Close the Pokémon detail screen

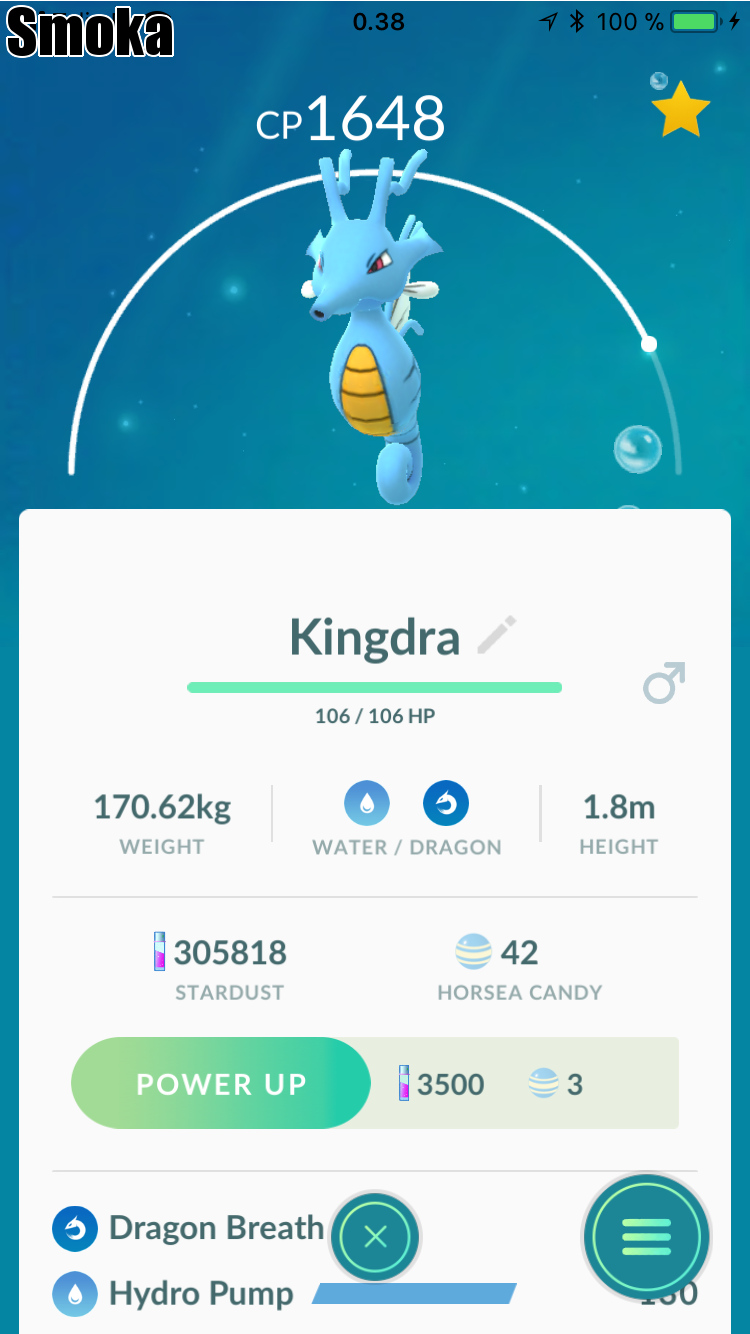pyautogui.click(x=375, y=1238)
